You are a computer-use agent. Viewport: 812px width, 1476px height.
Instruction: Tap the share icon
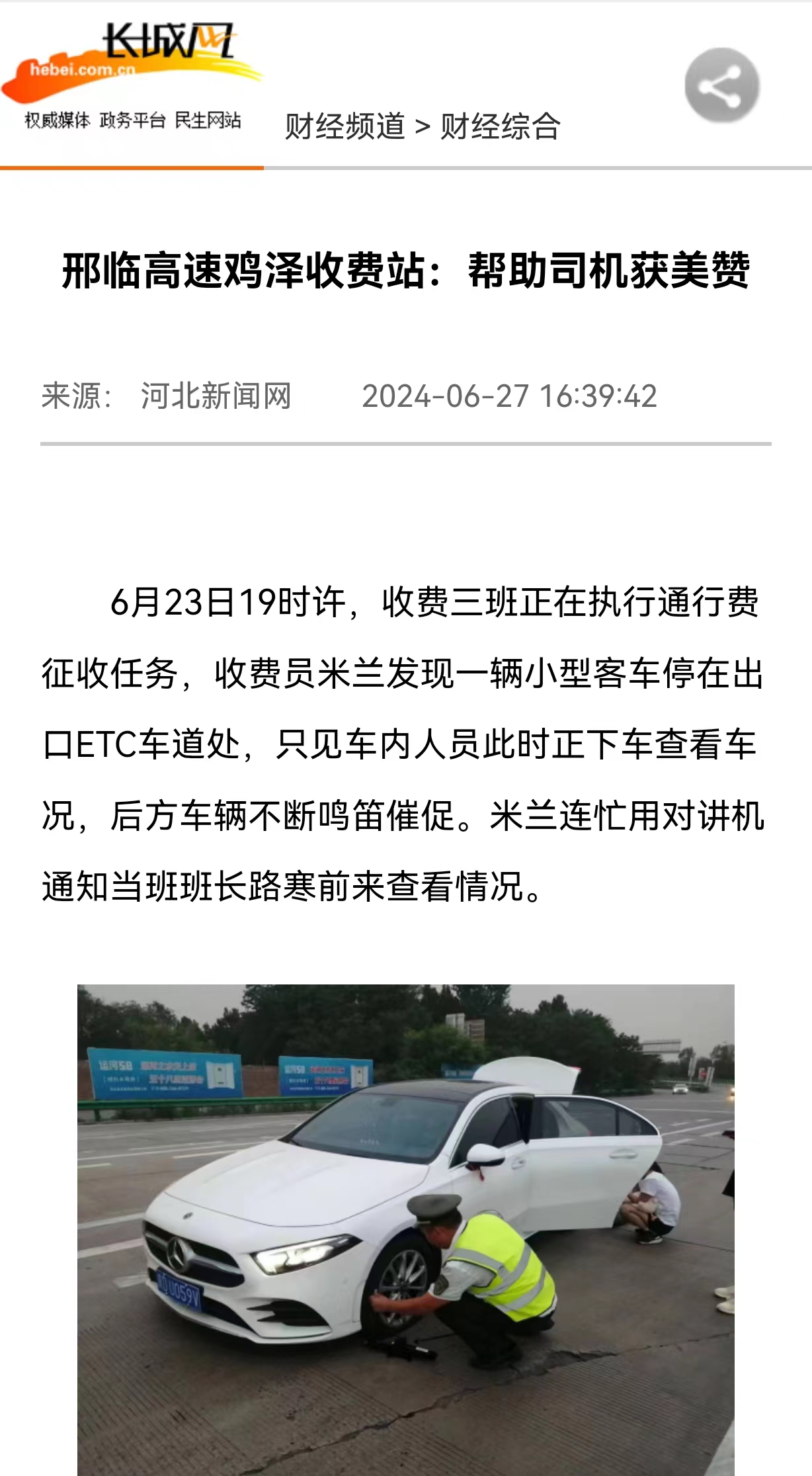point(721,86)
